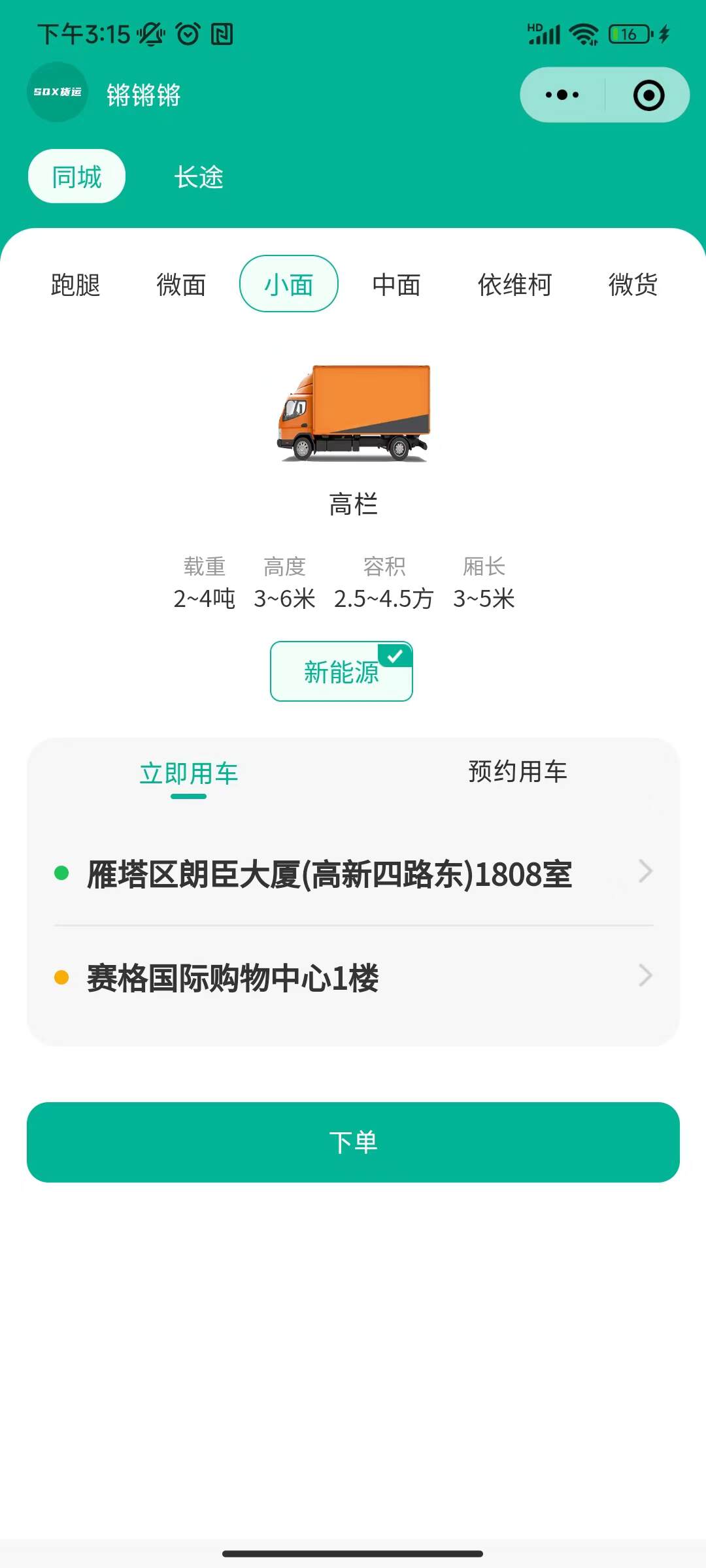This screenshot has width=706, height=1568.
Task: Tap the 下单 button to place order
Action: [353, 1142]
